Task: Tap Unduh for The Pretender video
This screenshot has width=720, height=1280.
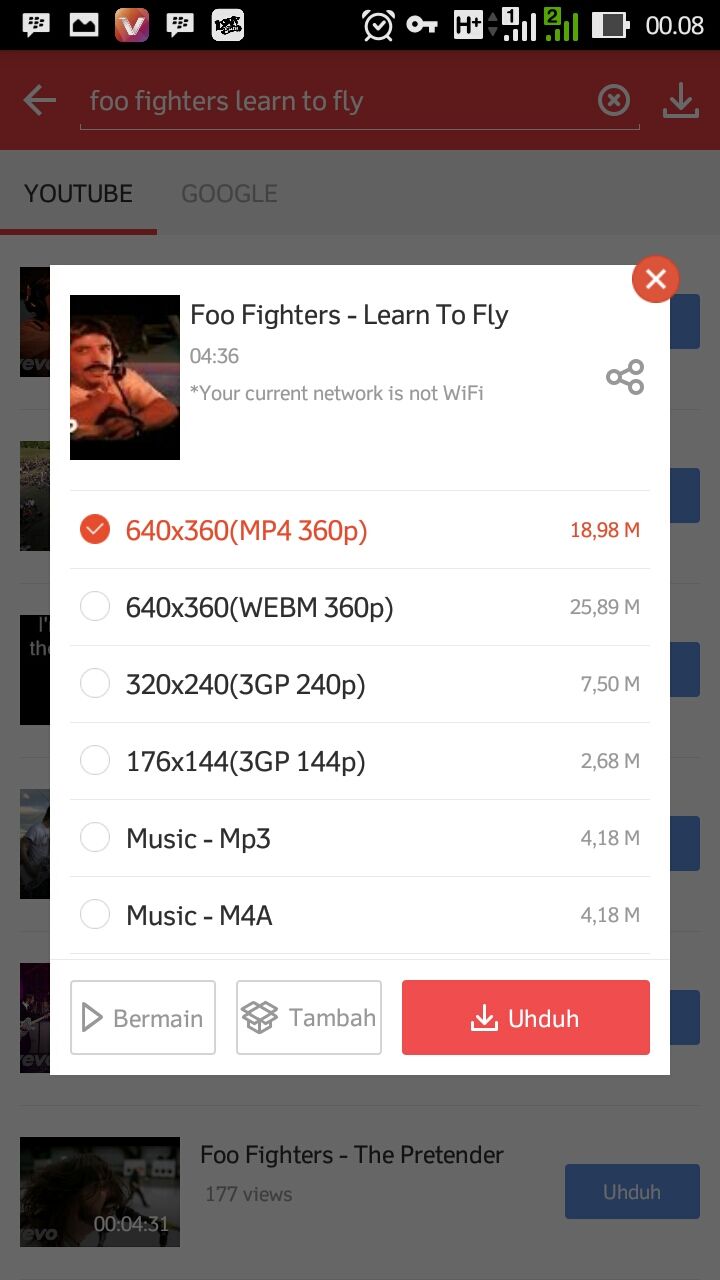Action: (x=631, y=1191)
